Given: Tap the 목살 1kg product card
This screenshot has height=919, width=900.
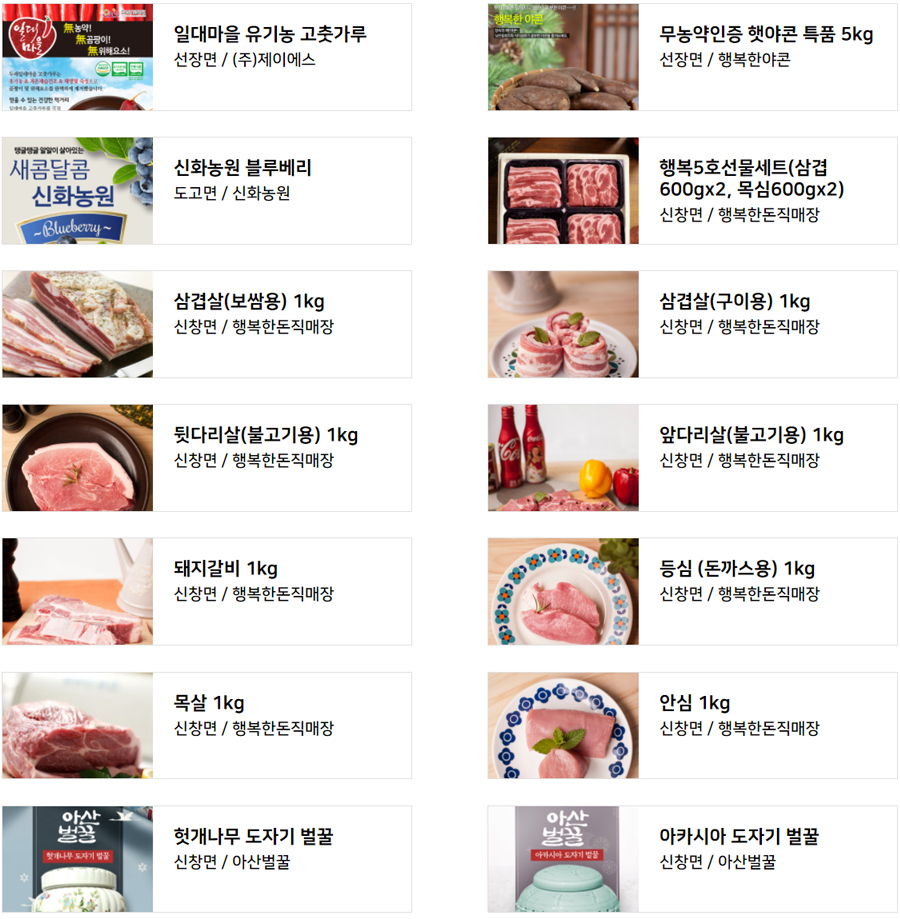Looking at the screenshot, I should point(209,703).
